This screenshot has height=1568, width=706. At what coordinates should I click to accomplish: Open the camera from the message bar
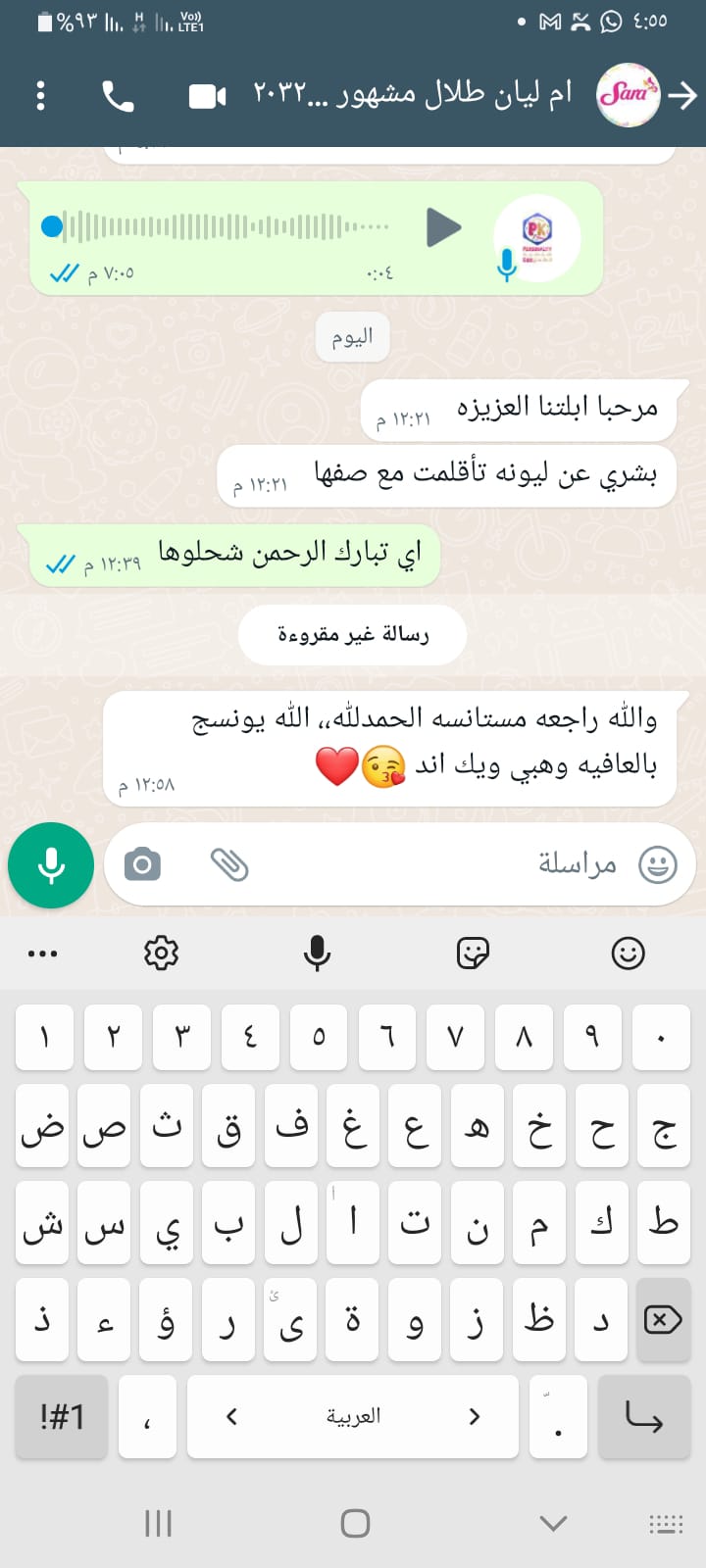click(x=142, y=864)
